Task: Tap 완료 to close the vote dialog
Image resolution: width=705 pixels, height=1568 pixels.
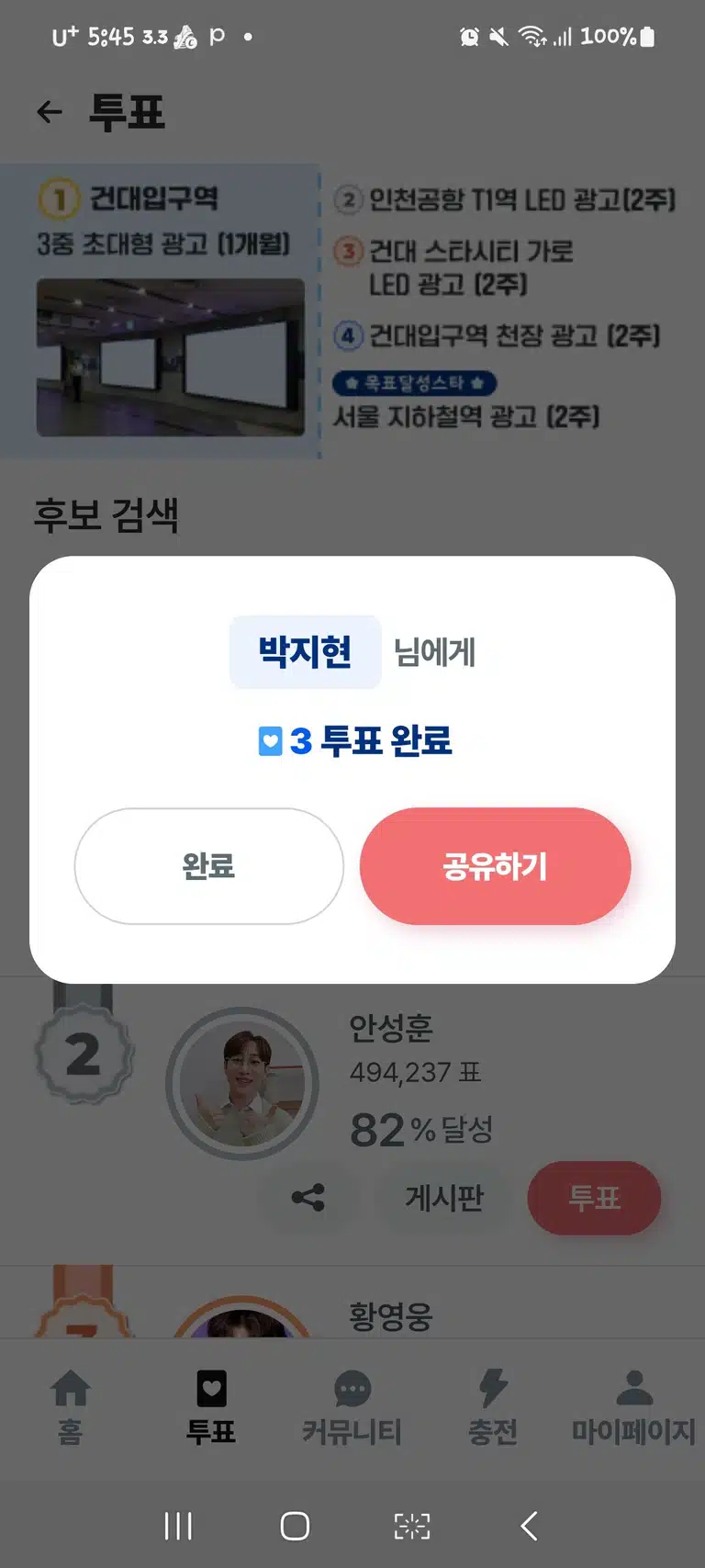Action: 209,866
